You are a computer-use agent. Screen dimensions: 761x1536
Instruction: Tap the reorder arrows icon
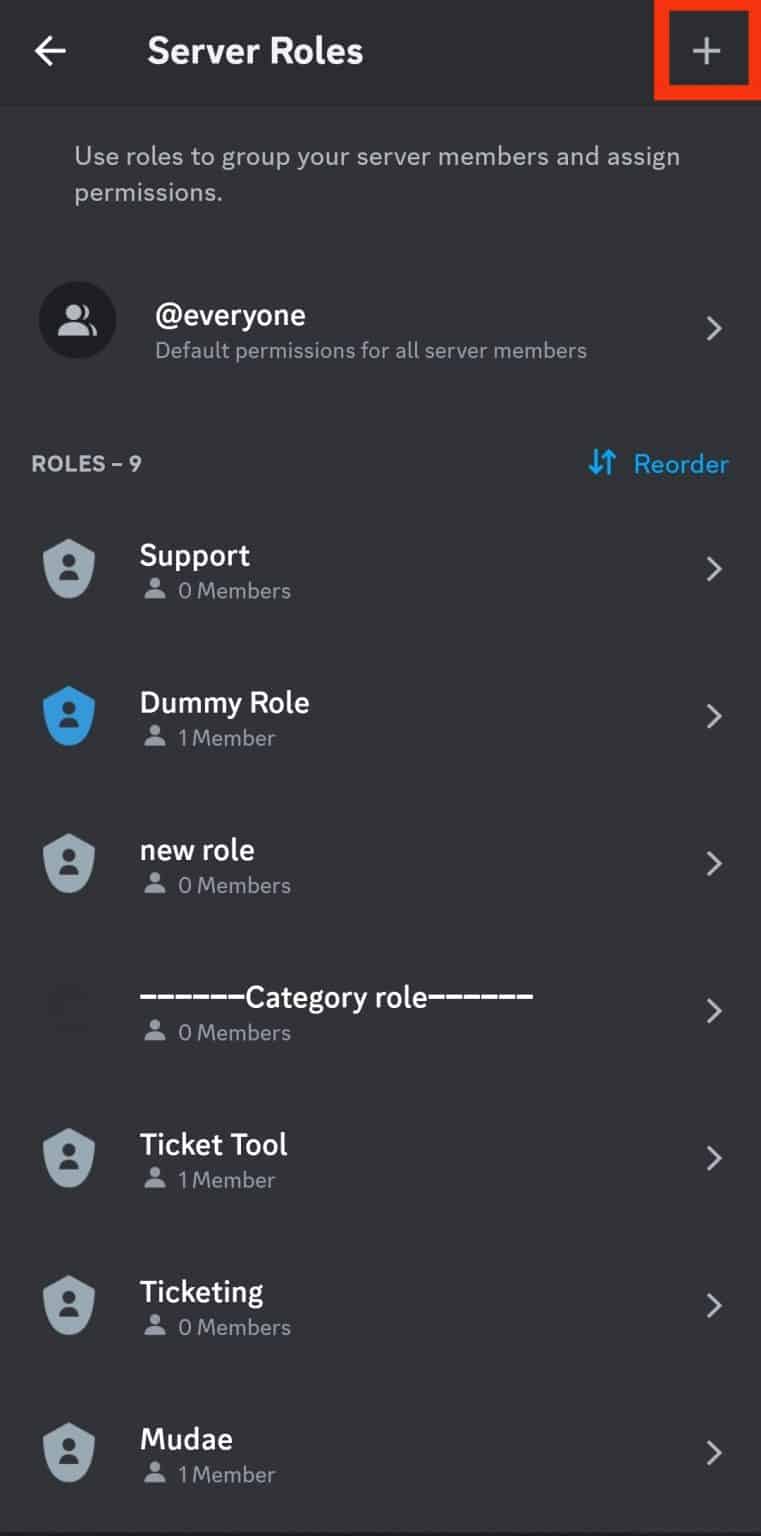tap(602, 463)
